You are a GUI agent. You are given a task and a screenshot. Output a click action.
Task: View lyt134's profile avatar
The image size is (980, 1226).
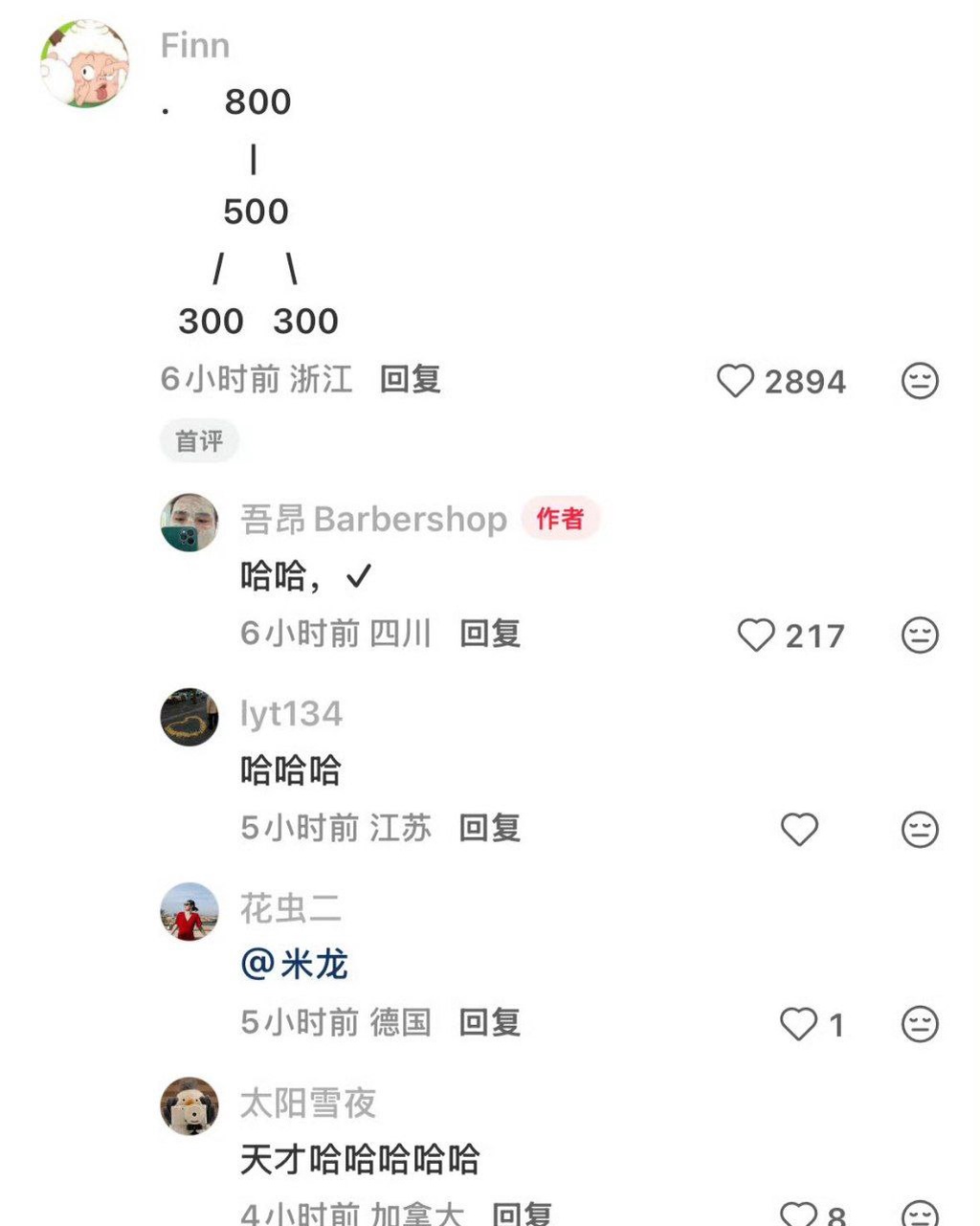[189, 717]
